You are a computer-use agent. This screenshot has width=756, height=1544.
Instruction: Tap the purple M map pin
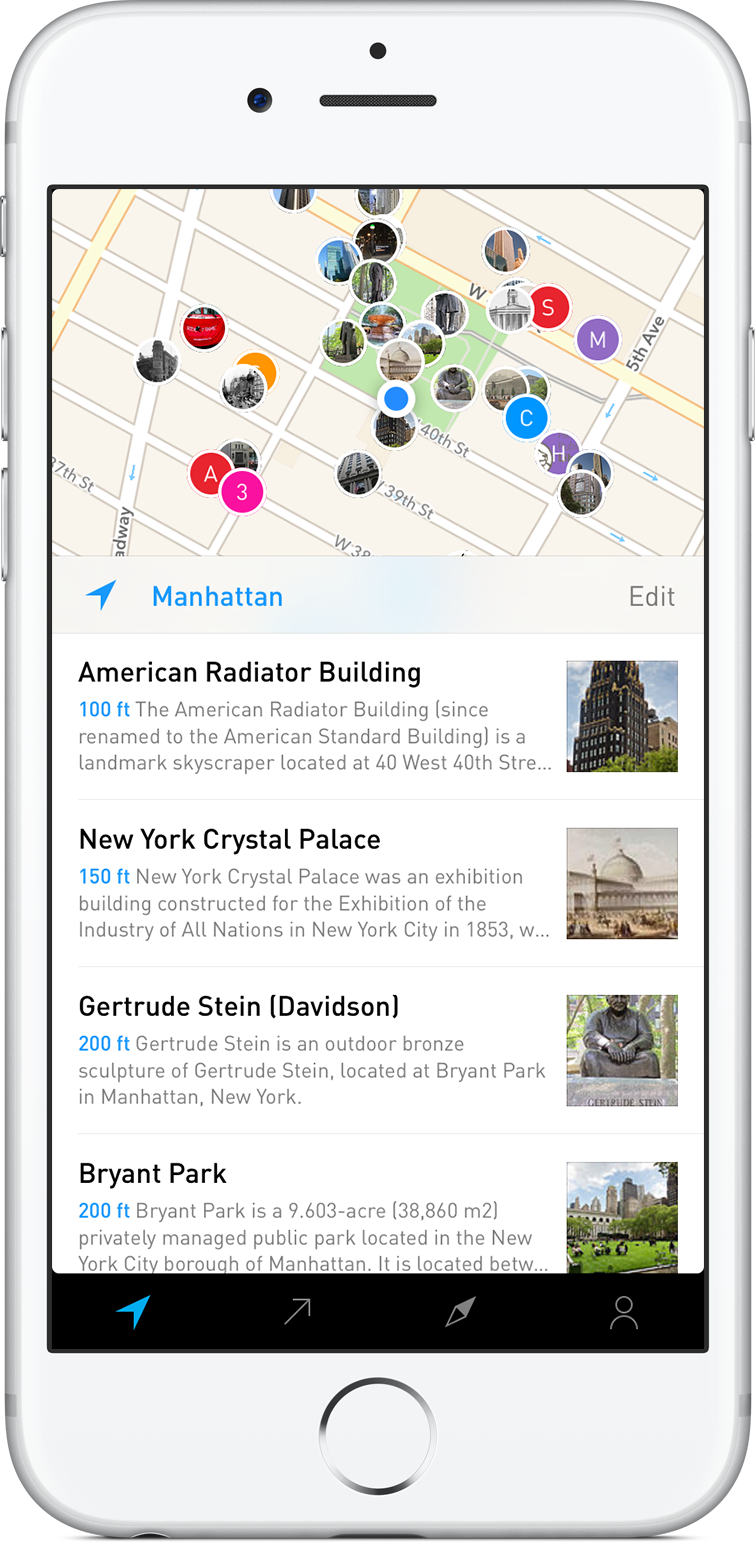point(598,340)
